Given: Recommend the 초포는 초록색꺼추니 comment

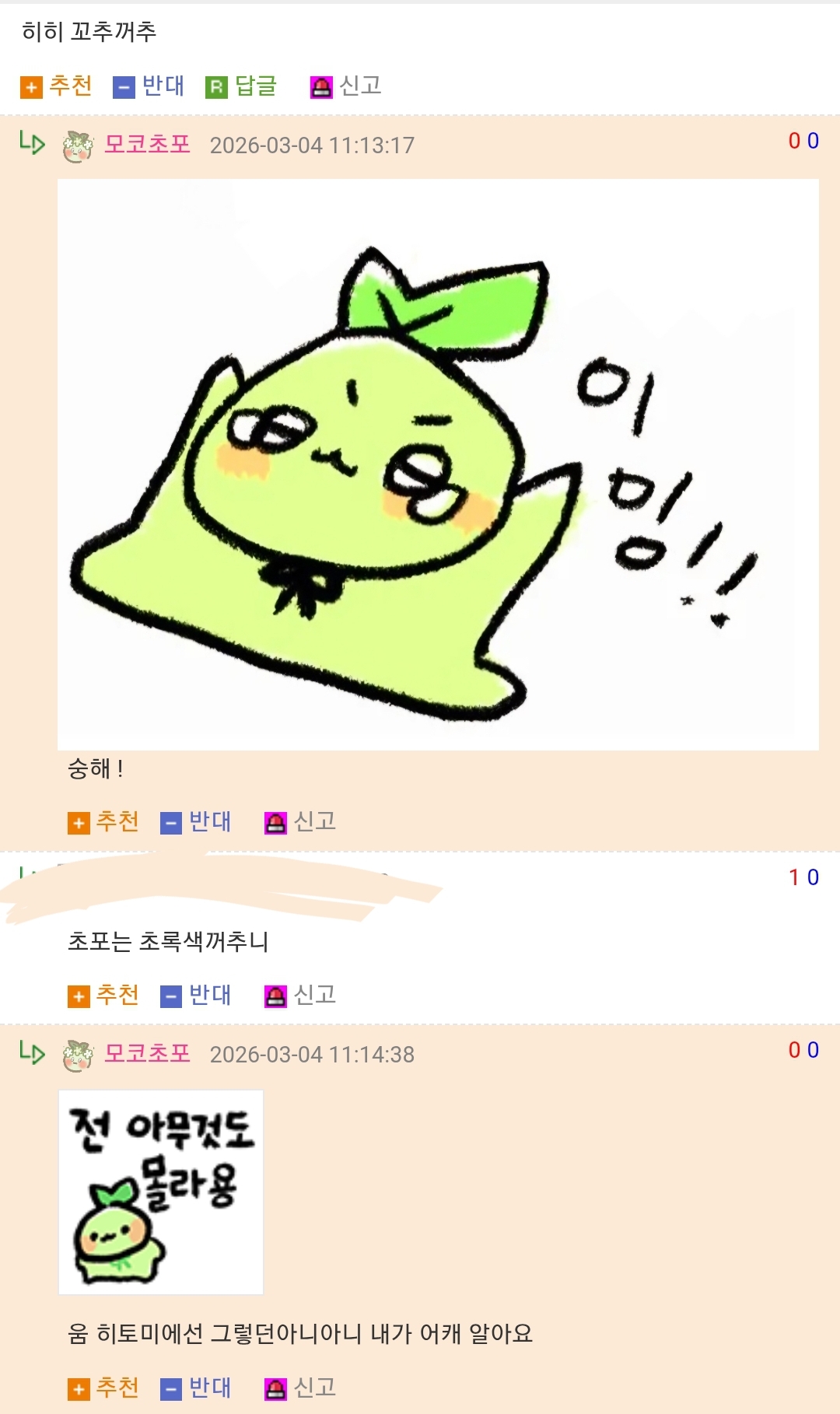Looking at the screenshot, I should point(103,995).
